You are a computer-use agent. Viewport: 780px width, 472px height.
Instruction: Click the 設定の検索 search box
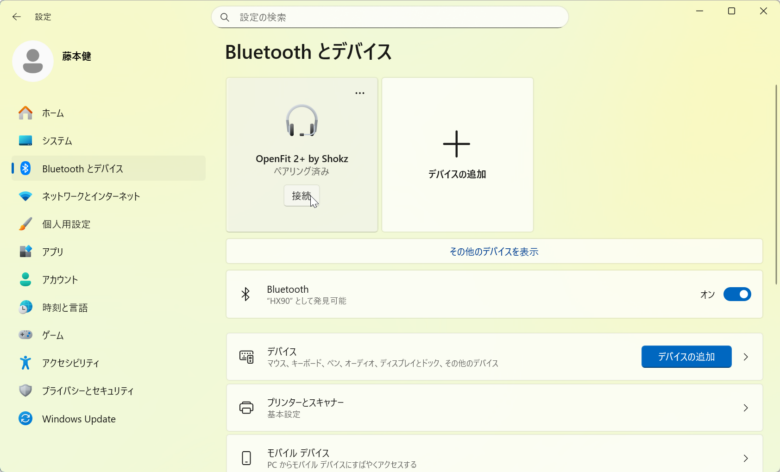pos(390,17)
